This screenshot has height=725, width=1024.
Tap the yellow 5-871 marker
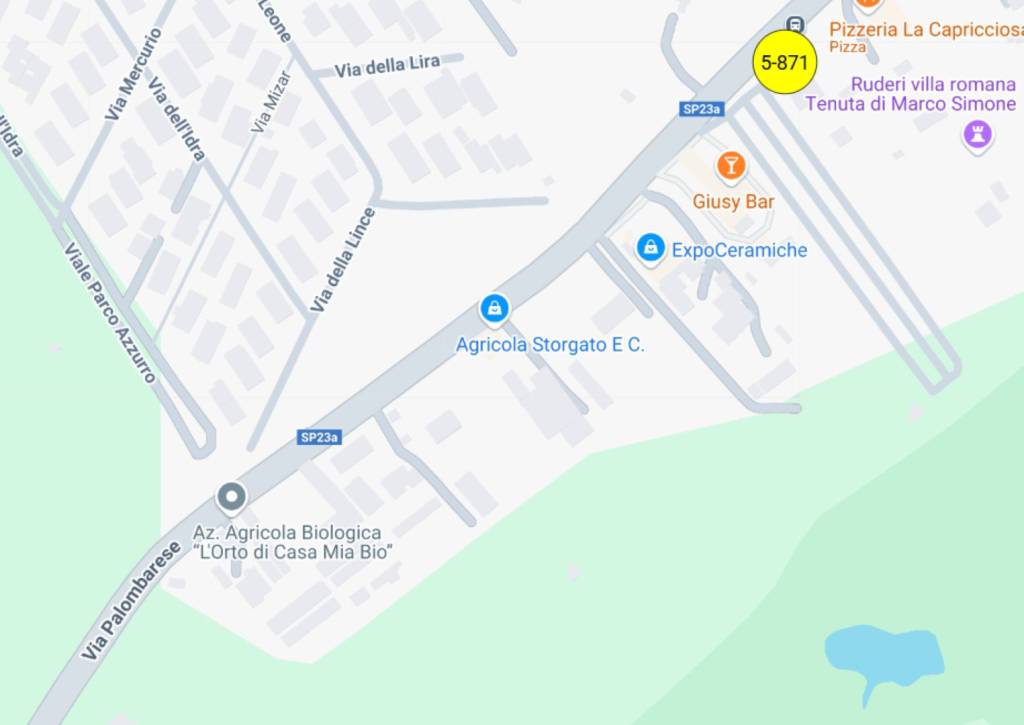(x=784, y=62)
